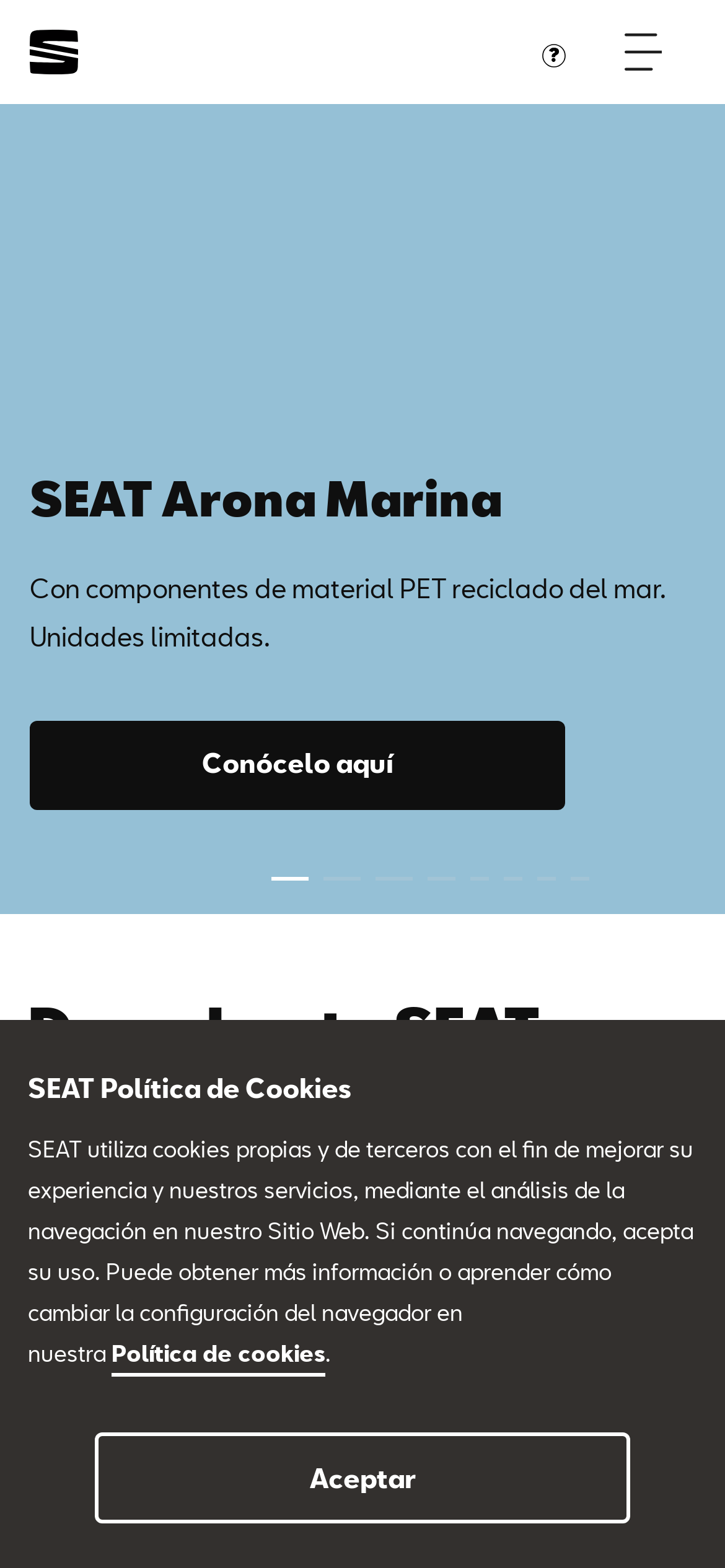Open the hamburger menu
This screenshot has width=725, height=1568.
point(643,52)
